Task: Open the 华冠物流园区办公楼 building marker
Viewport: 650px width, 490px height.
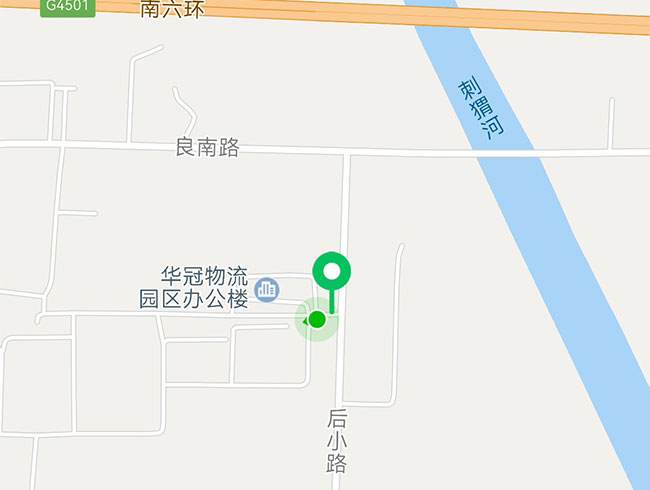Action: tap(267, 290)
